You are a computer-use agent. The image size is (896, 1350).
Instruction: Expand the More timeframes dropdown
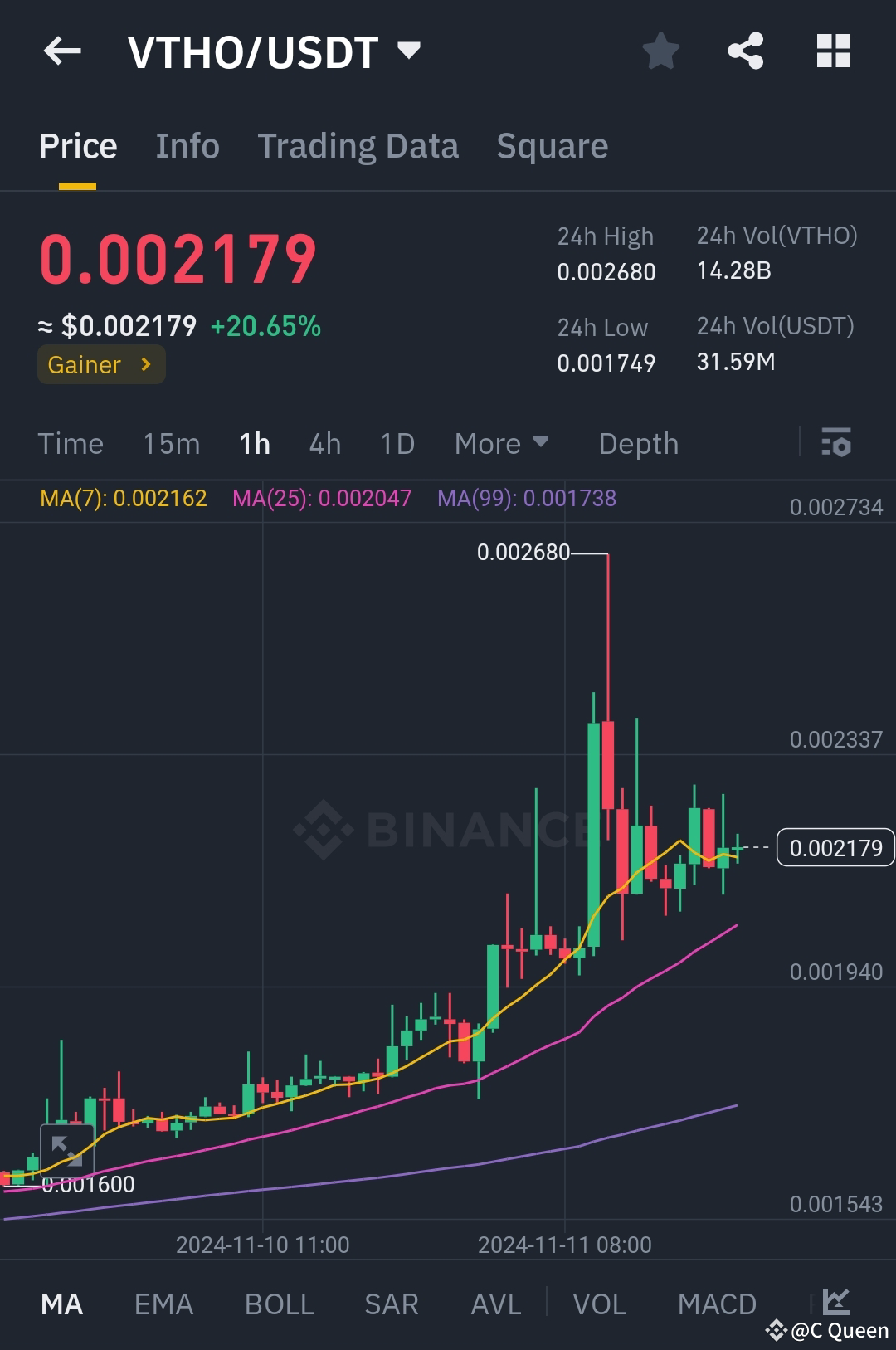pos(500,444)
